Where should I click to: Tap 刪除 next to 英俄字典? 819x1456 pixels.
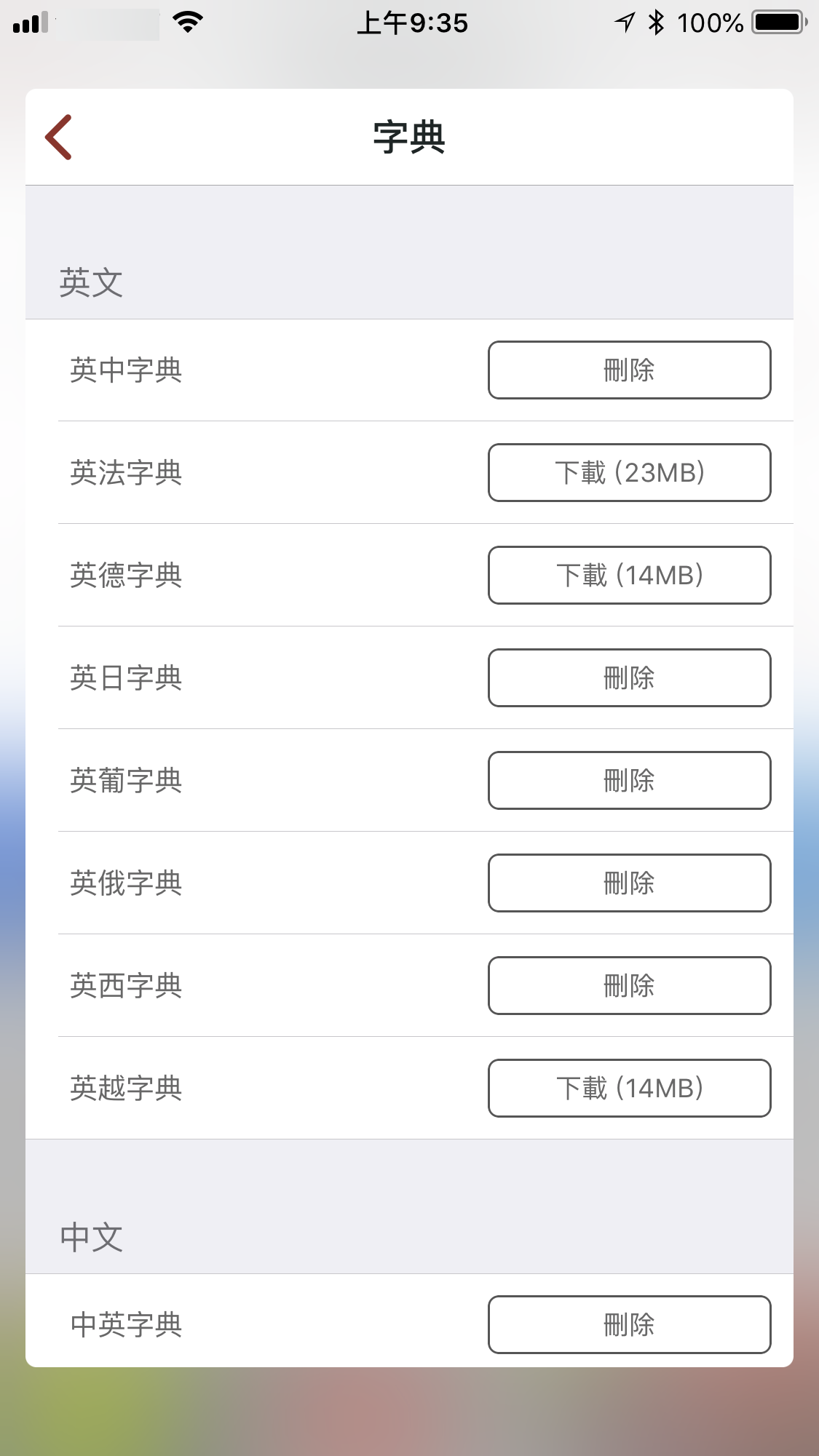[629, 883]
